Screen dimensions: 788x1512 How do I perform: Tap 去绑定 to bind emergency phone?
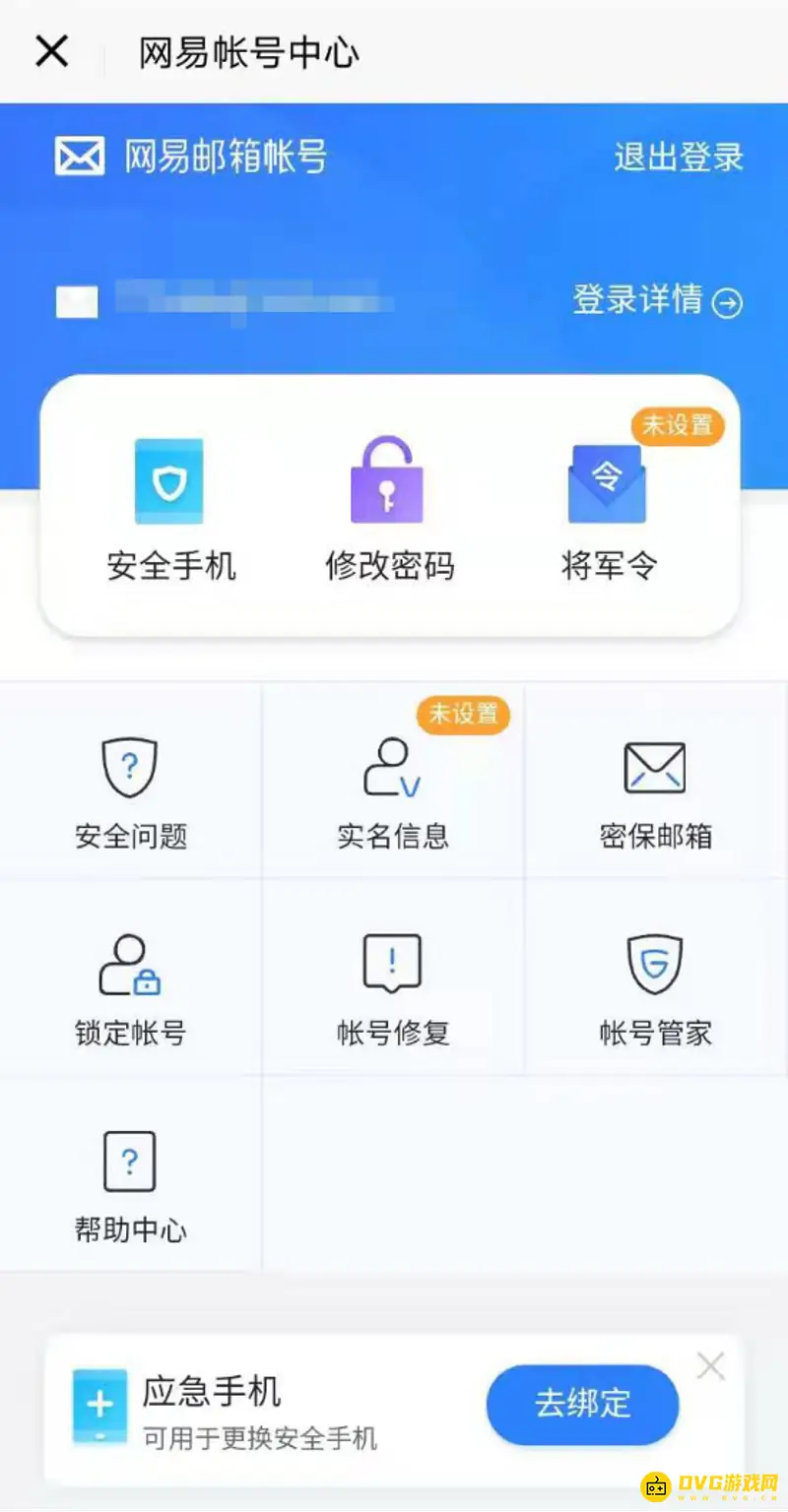click(x=582, y=1404)
